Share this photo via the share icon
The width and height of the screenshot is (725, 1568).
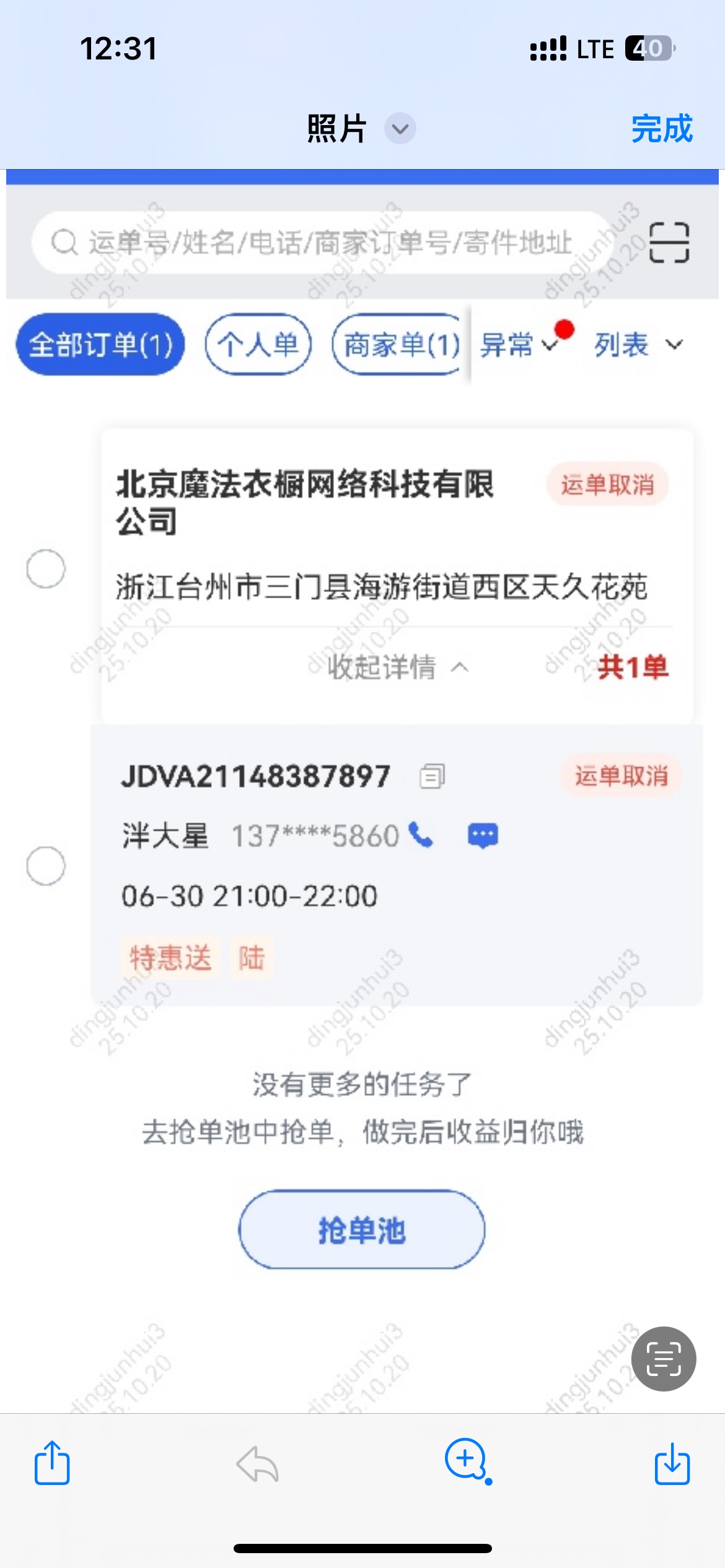point(52,1463)
